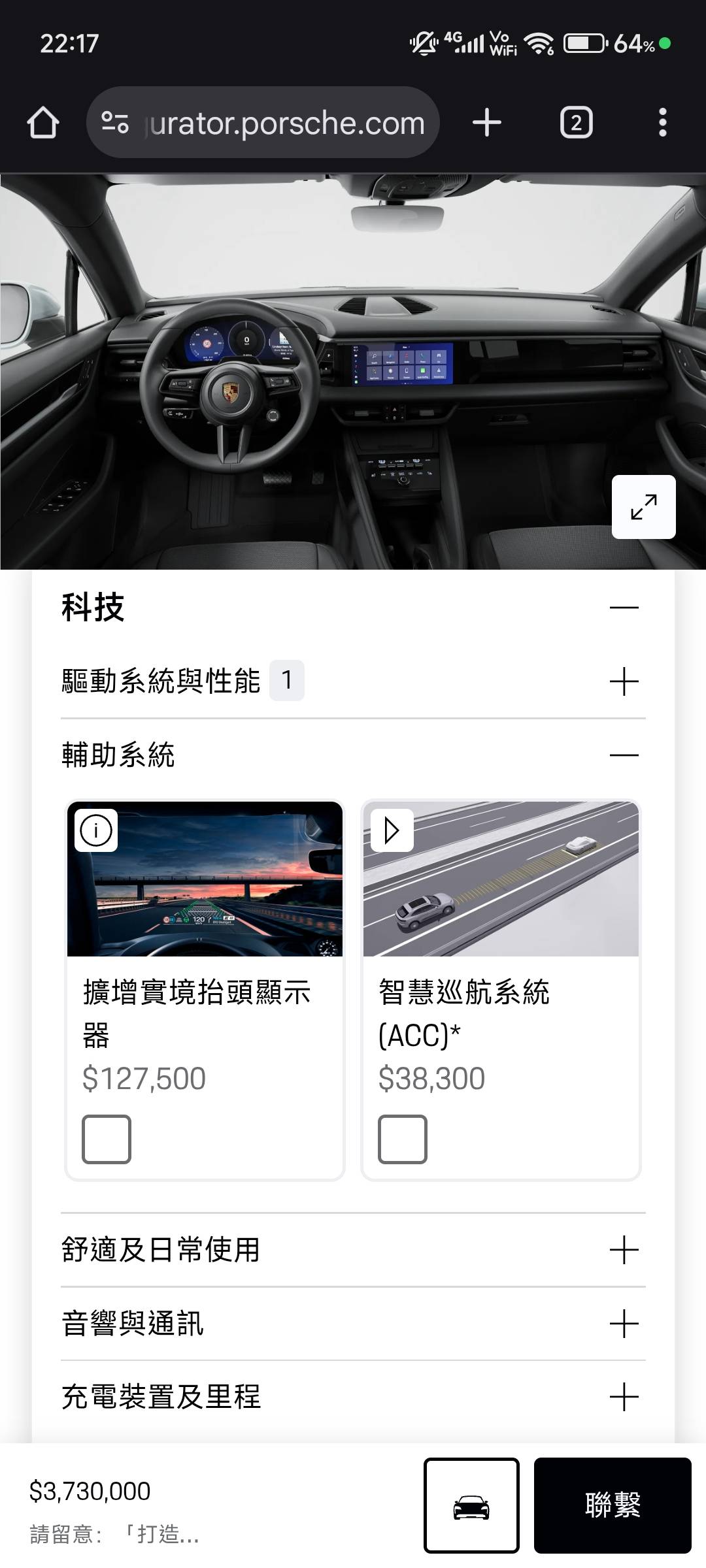Open the browser overflow menu
This screenshot has height=1568, width=706.
[662, 123]
